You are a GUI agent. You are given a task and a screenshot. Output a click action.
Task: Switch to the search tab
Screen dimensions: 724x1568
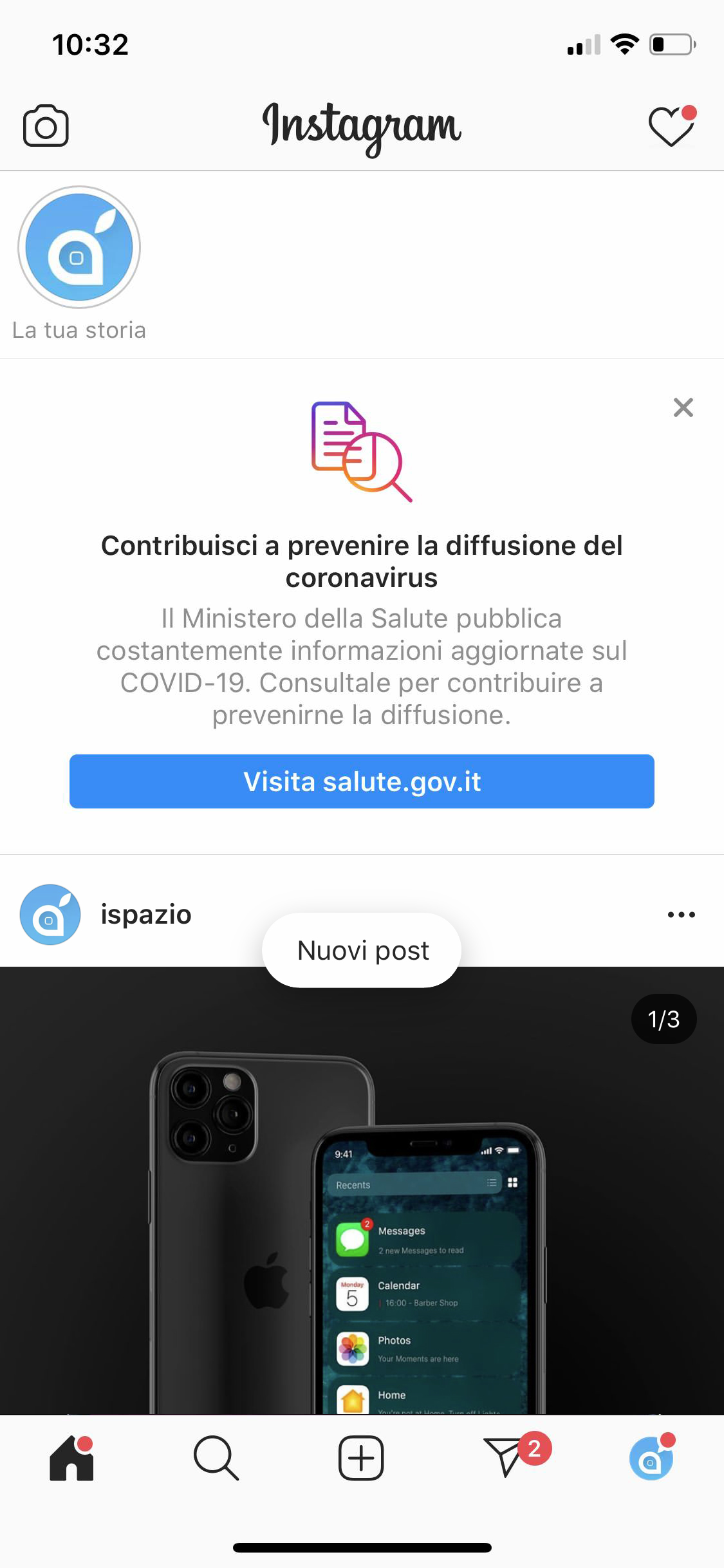pyautogui.click(x=216, y=1459)
